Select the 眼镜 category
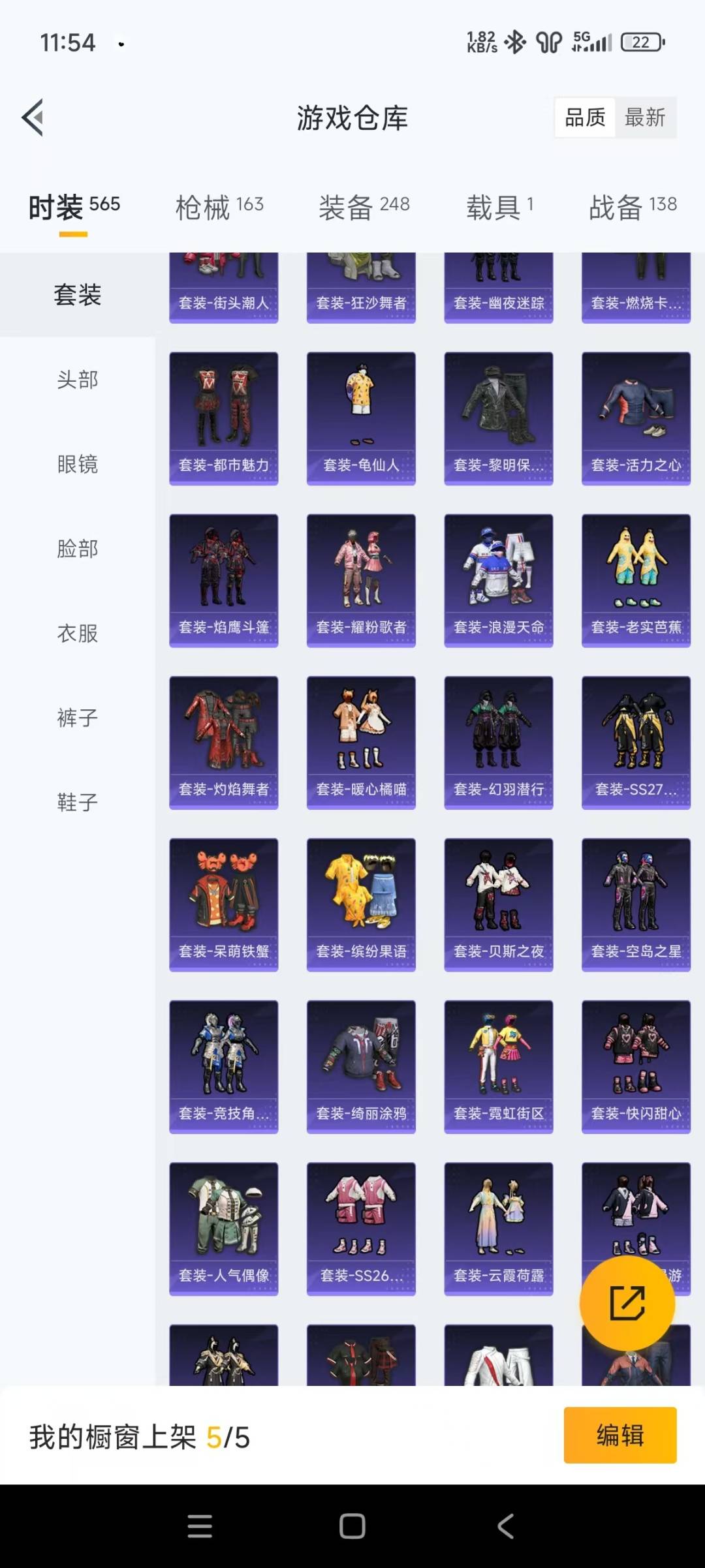Viewport: 705px width, 1568px height. pos(77,464)
